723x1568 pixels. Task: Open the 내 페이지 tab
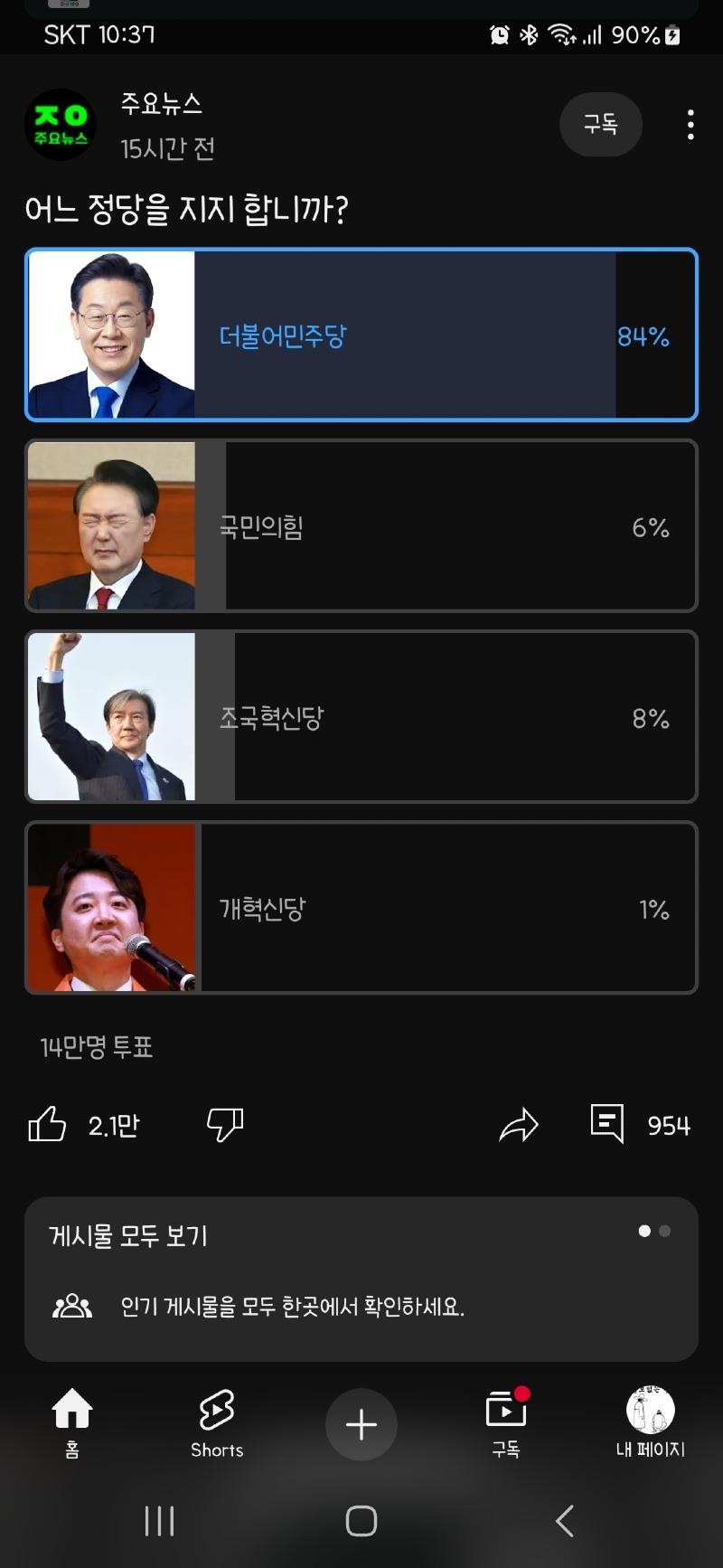point(651,1423)
